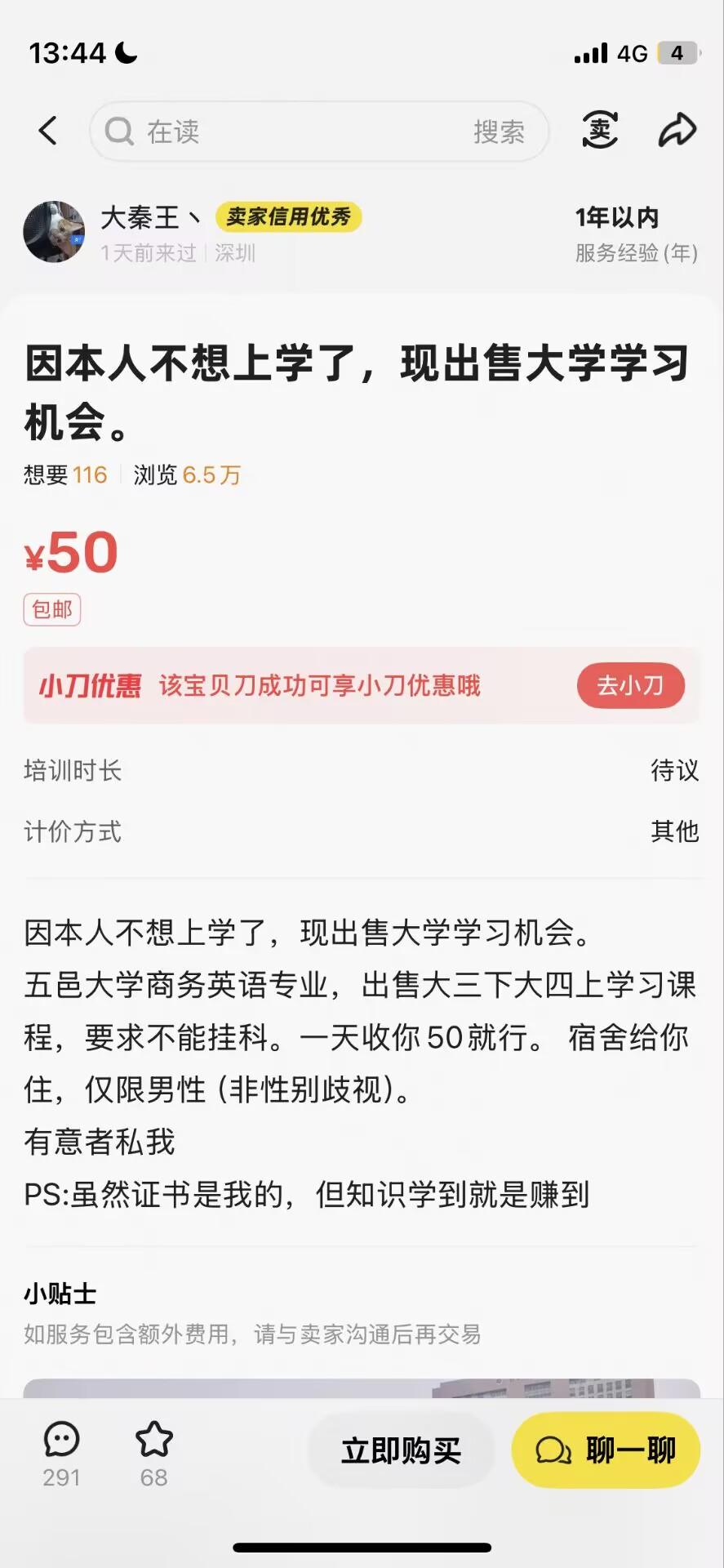The width and height of the screenshot is (724, 1568).
Task: Tap the 去小刀 bargain button
Action: tap(630, 685)
